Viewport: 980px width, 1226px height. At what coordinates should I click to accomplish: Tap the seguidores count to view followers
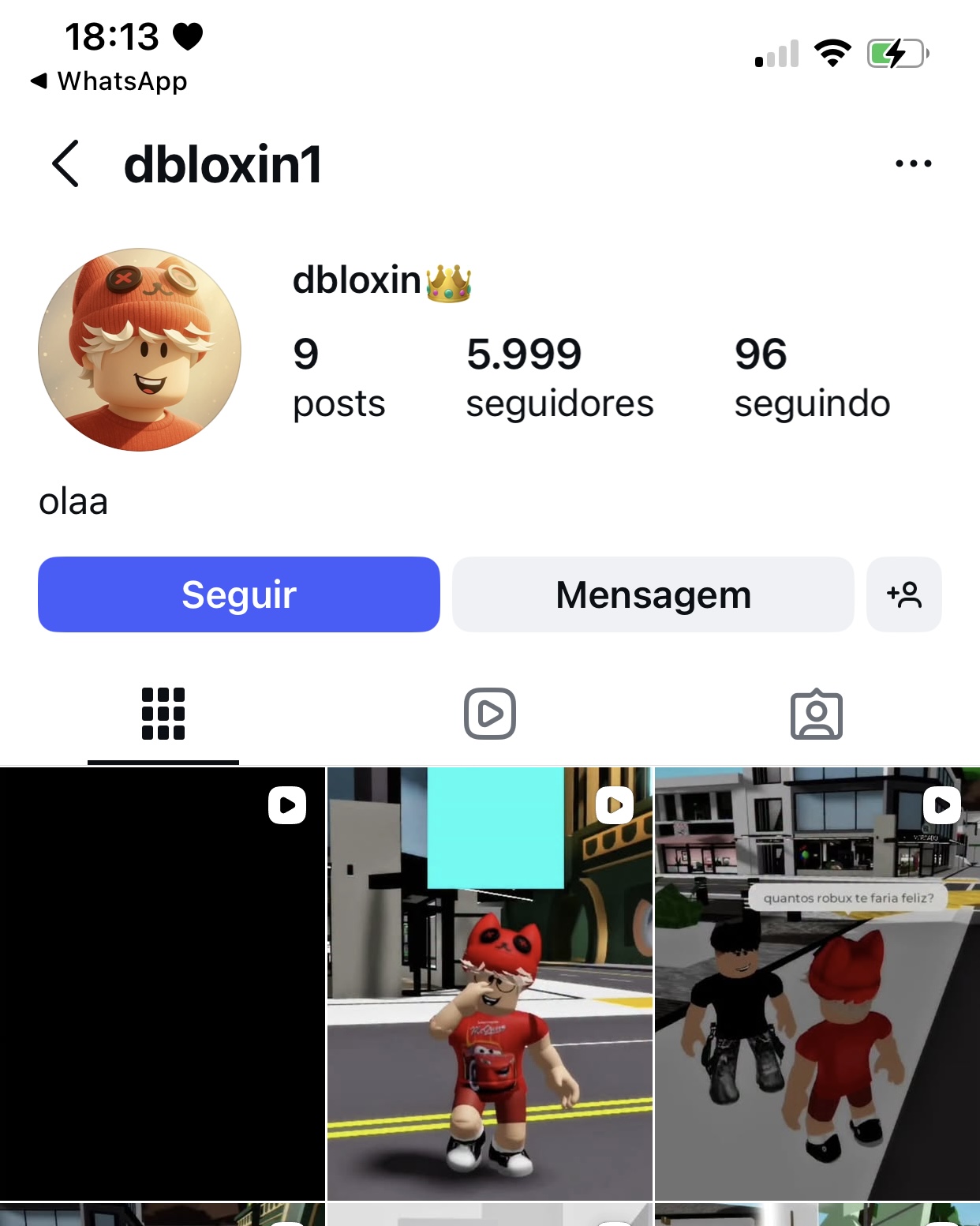click(560, 379)
